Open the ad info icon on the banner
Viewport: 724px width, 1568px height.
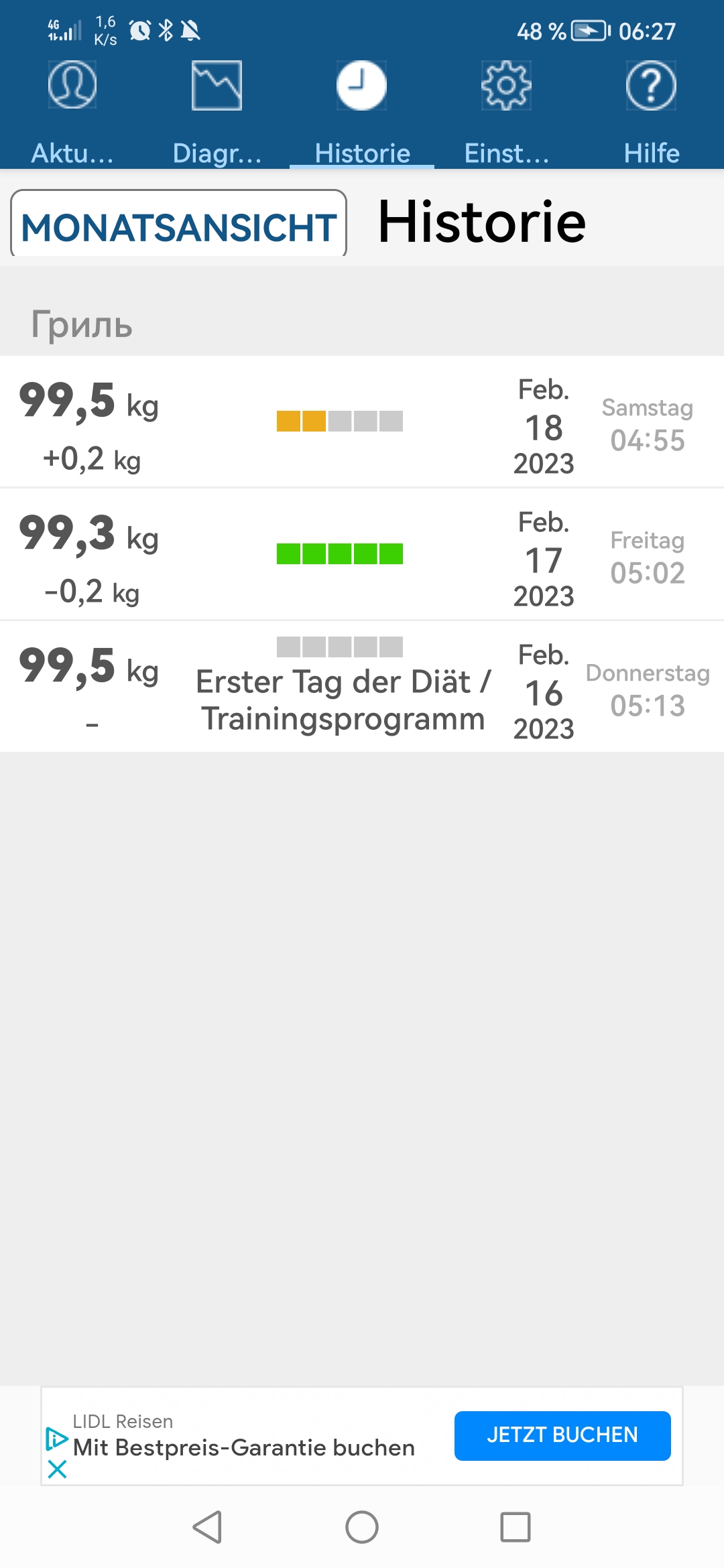(57, 1439)
